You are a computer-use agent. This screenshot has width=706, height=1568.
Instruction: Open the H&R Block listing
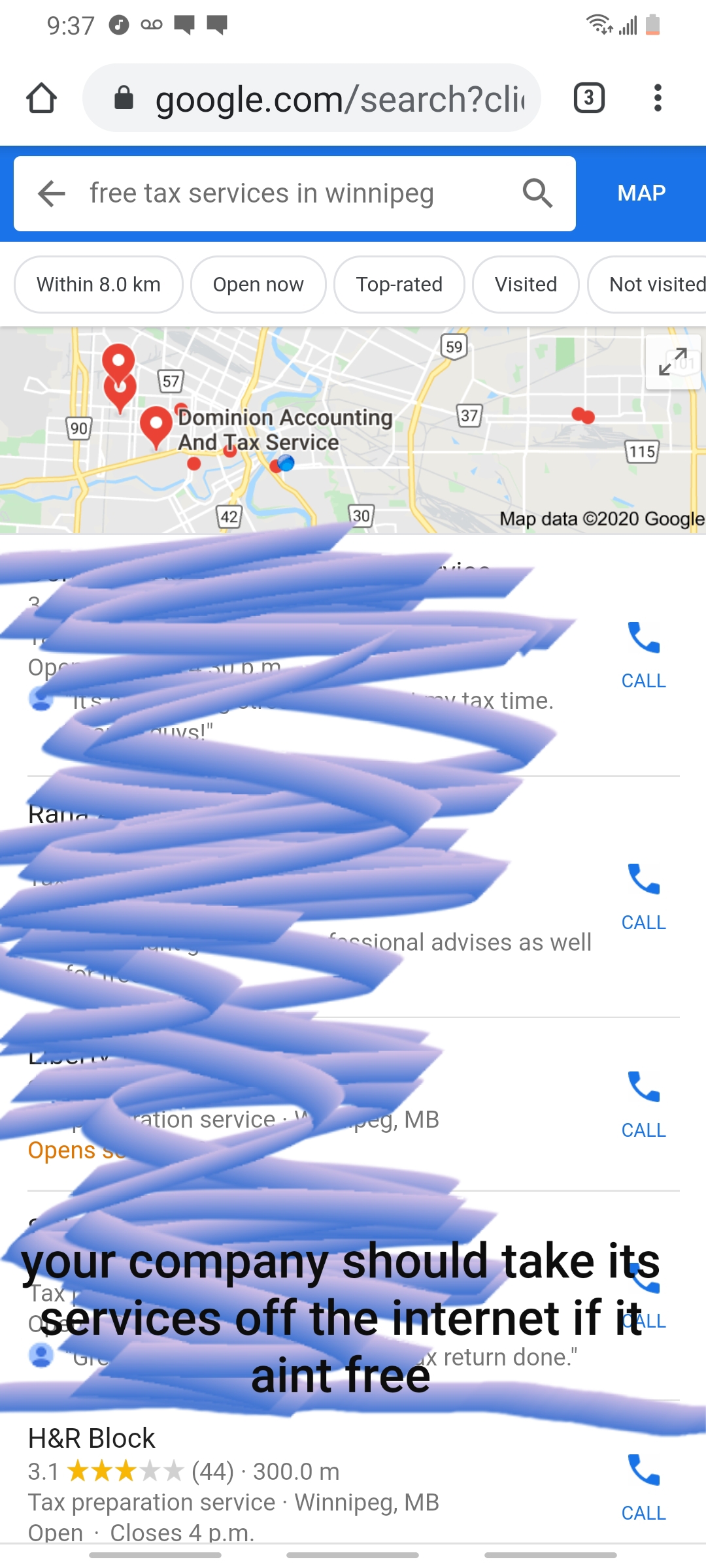tap(92, 1439)
